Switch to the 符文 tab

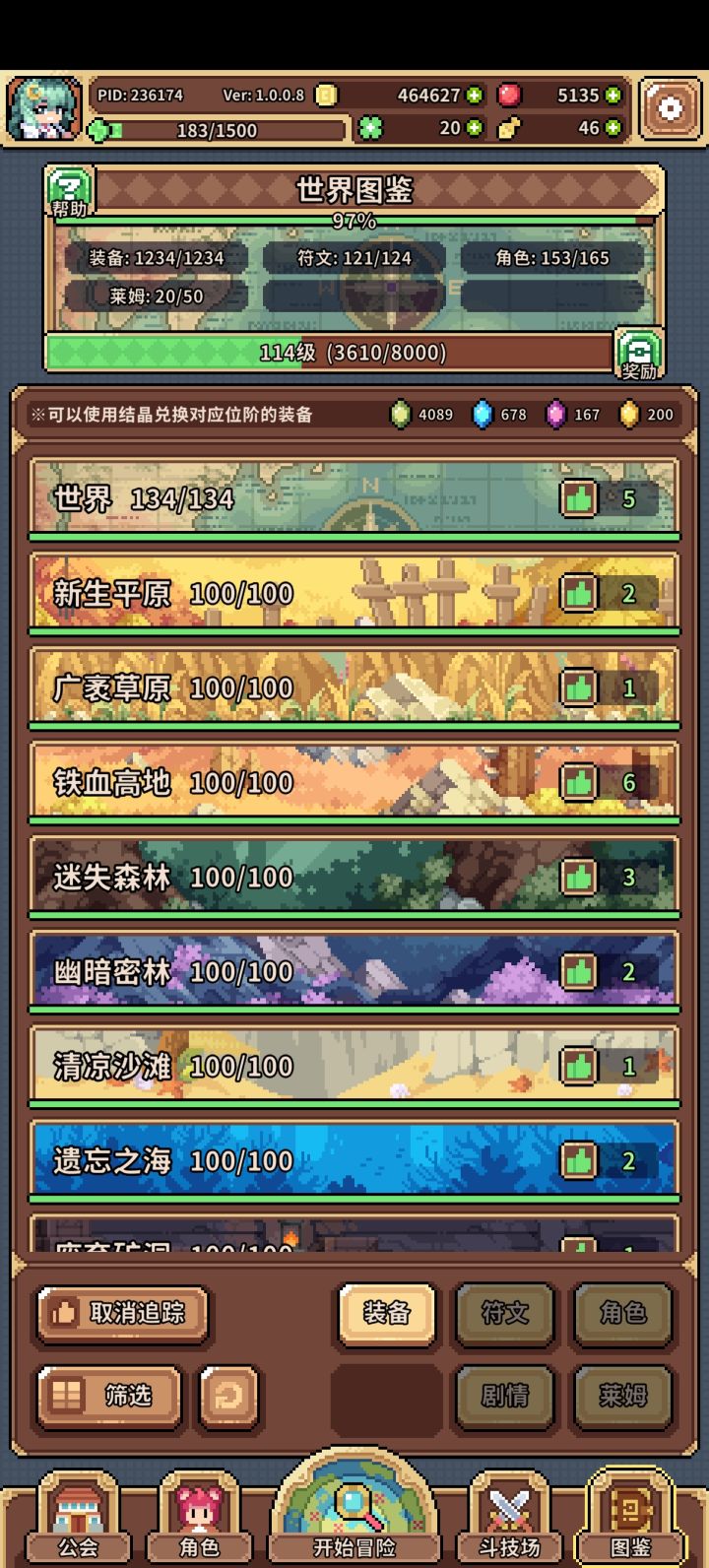pos(504,1315)
